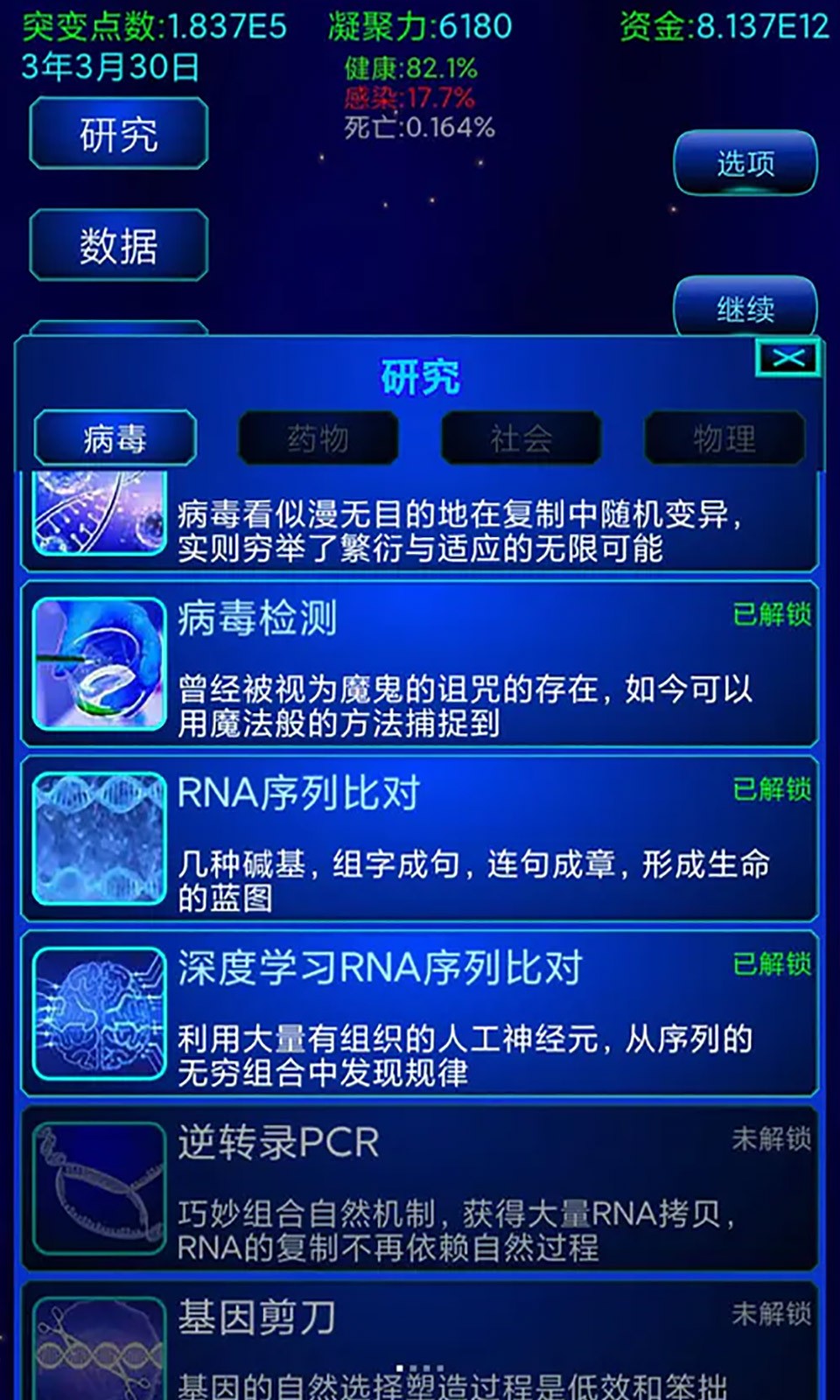Open 选项 settings
This screenshot has width=840, height=1400.
[x=745, y=163]
